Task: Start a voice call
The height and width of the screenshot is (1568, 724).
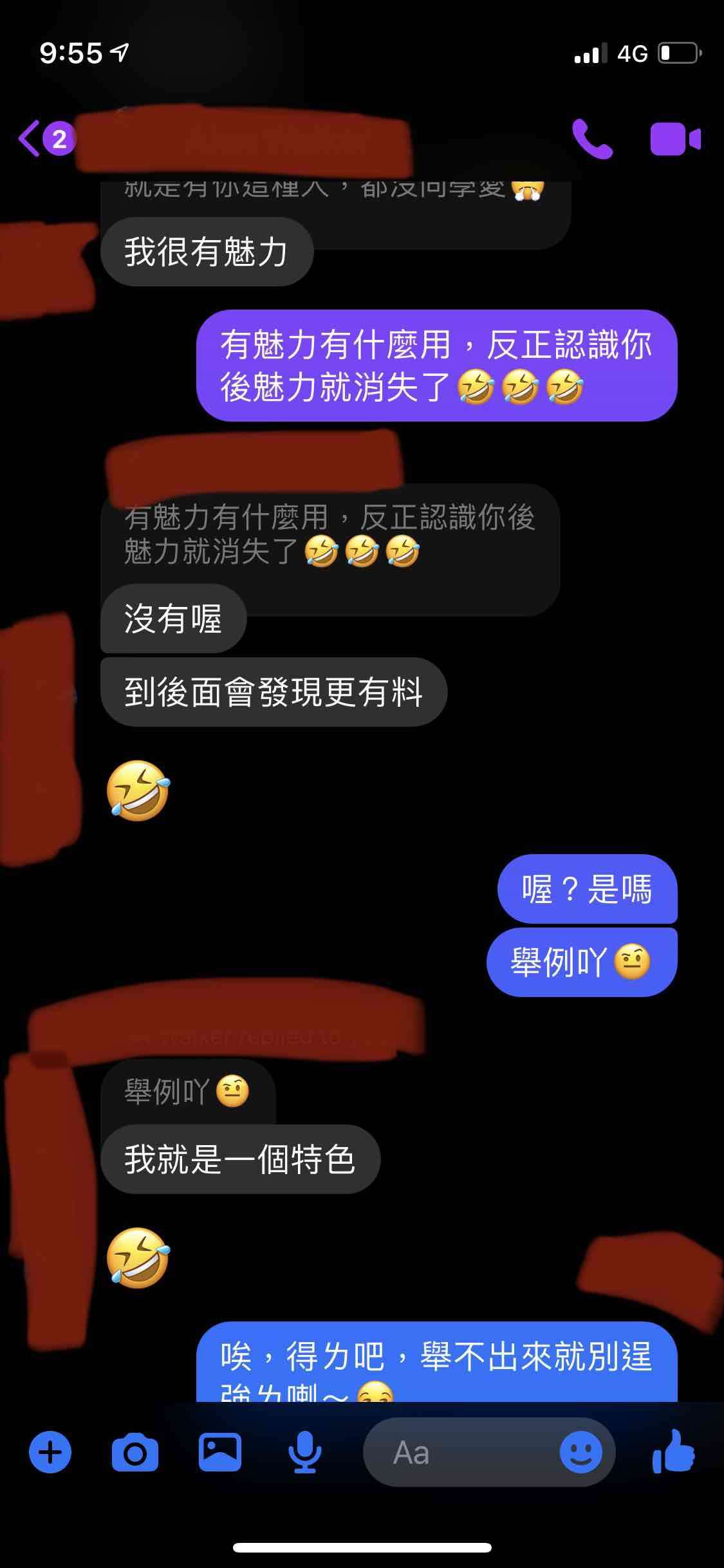Action: click(x=592, y=139)
